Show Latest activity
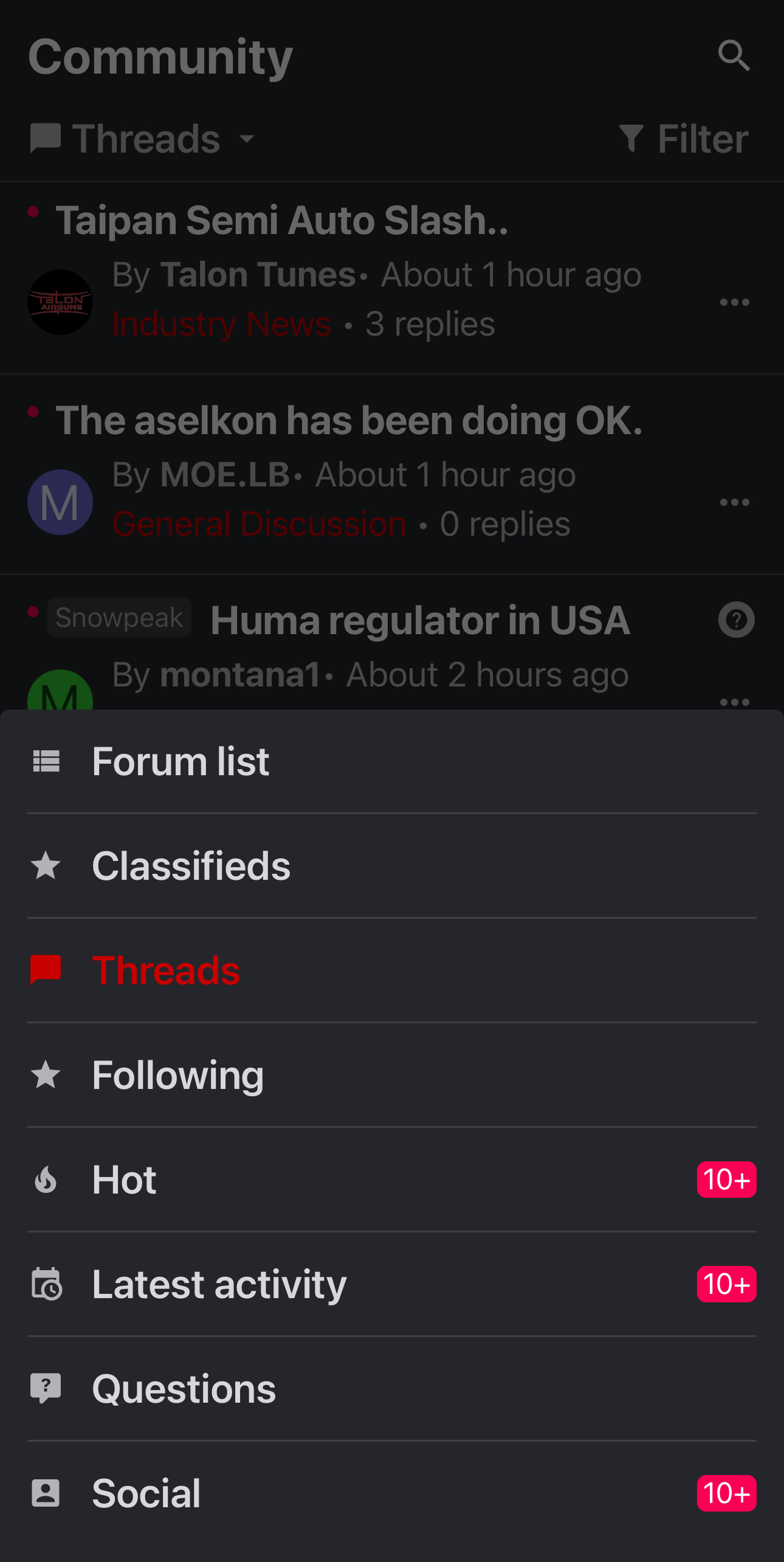Image resolution: width=784 pixels, height=1562 pixels. (392, 1284)
